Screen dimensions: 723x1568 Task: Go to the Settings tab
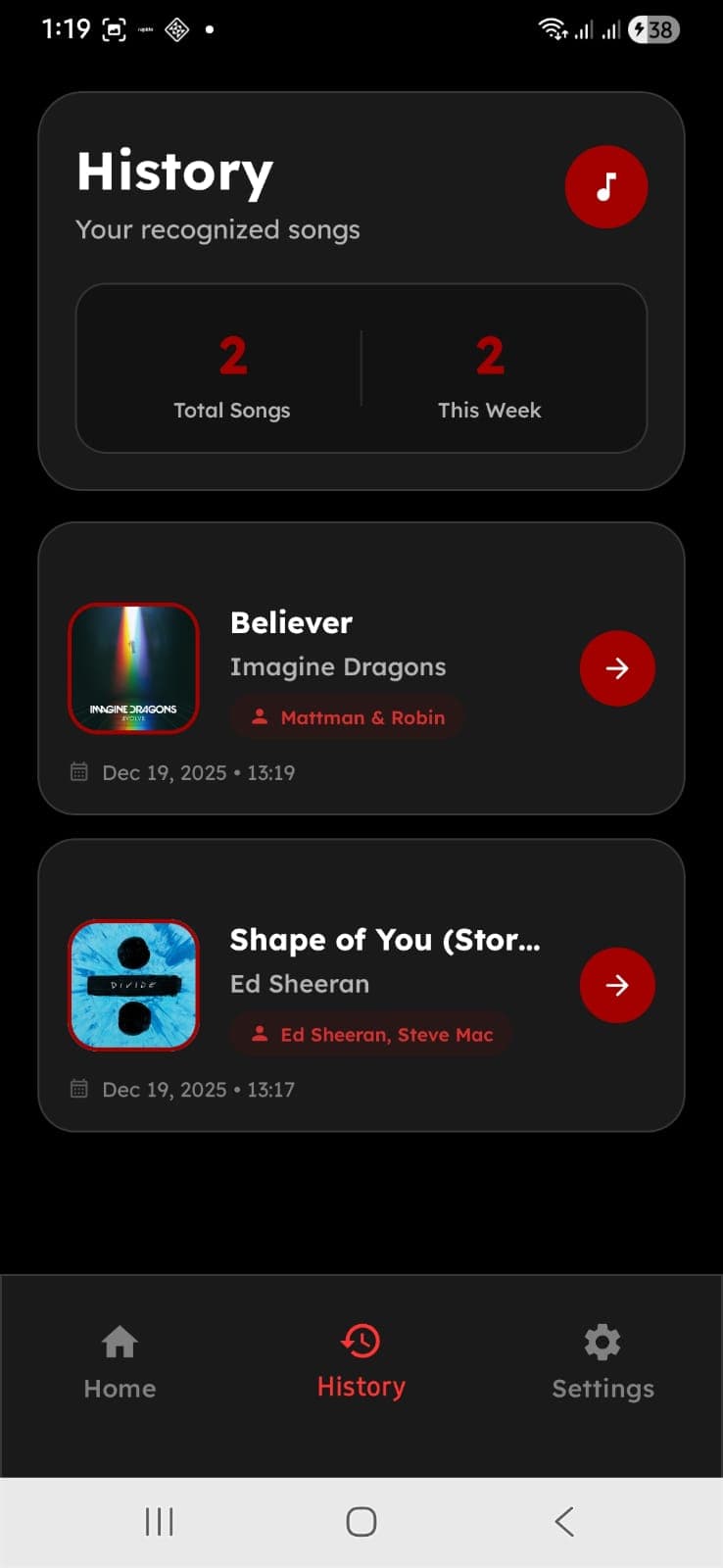pyautogui.click(x=602, y=1362)
